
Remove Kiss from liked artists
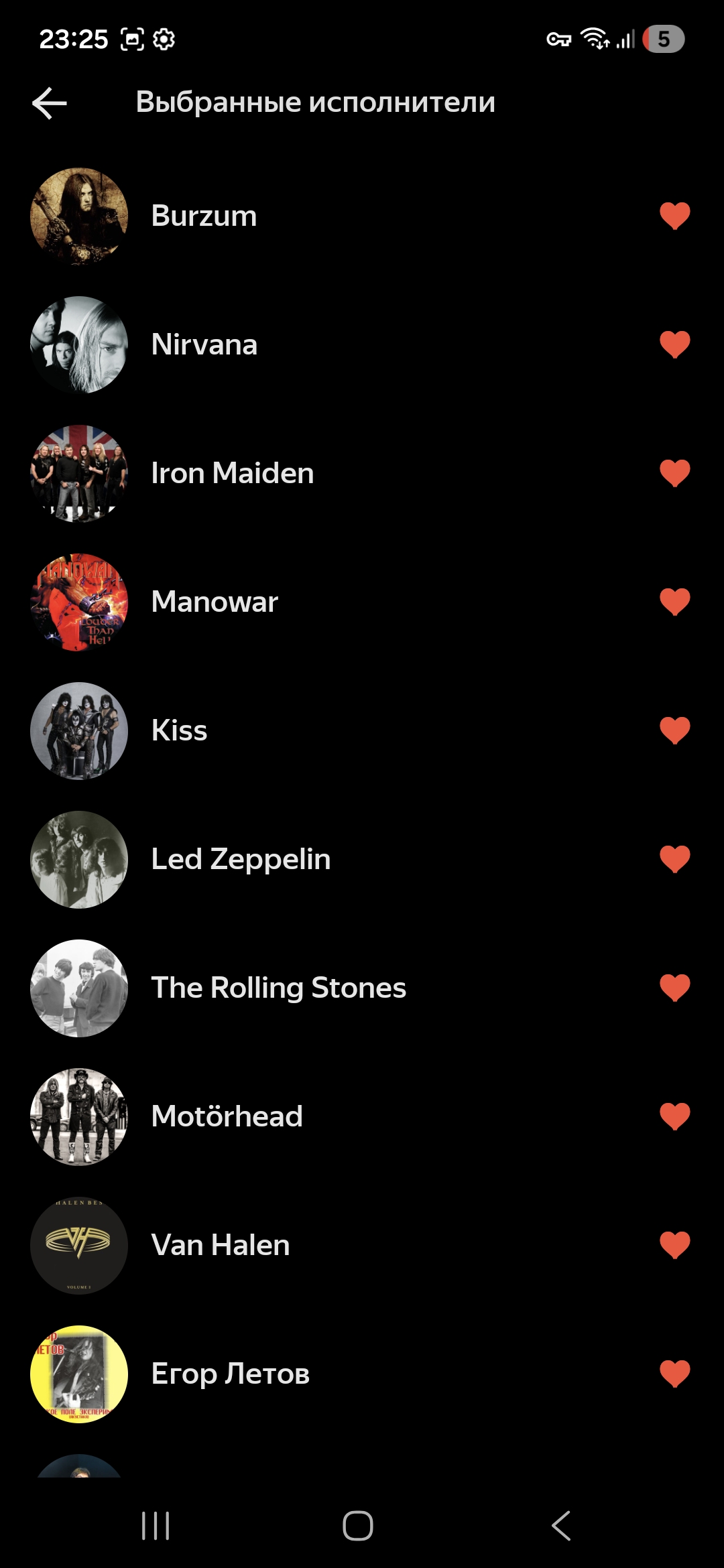tap(674, 730)
